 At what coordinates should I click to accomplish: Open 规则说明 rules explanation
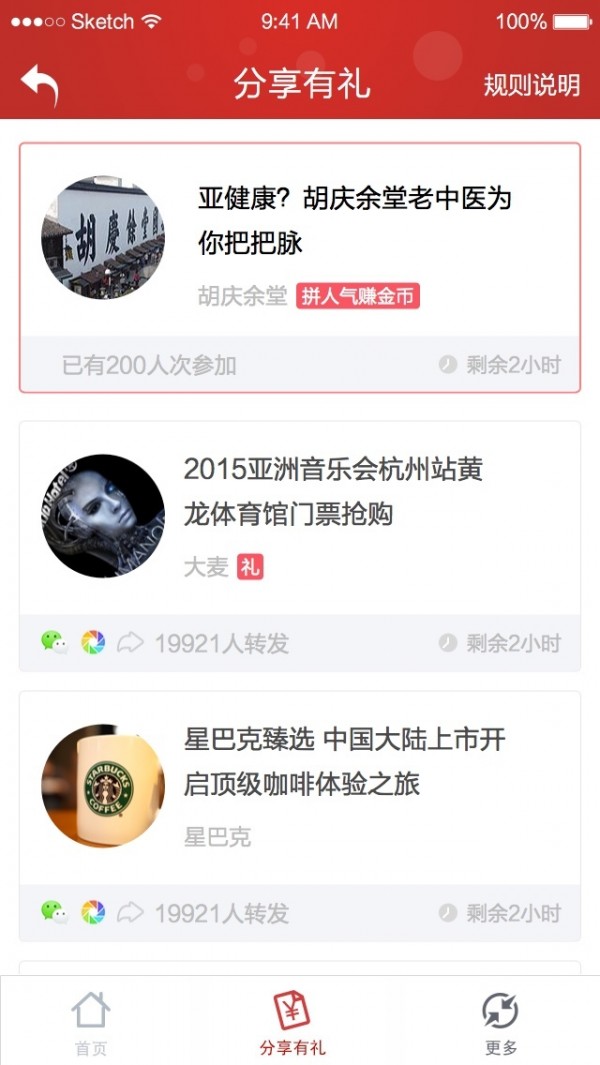[531, 85]
